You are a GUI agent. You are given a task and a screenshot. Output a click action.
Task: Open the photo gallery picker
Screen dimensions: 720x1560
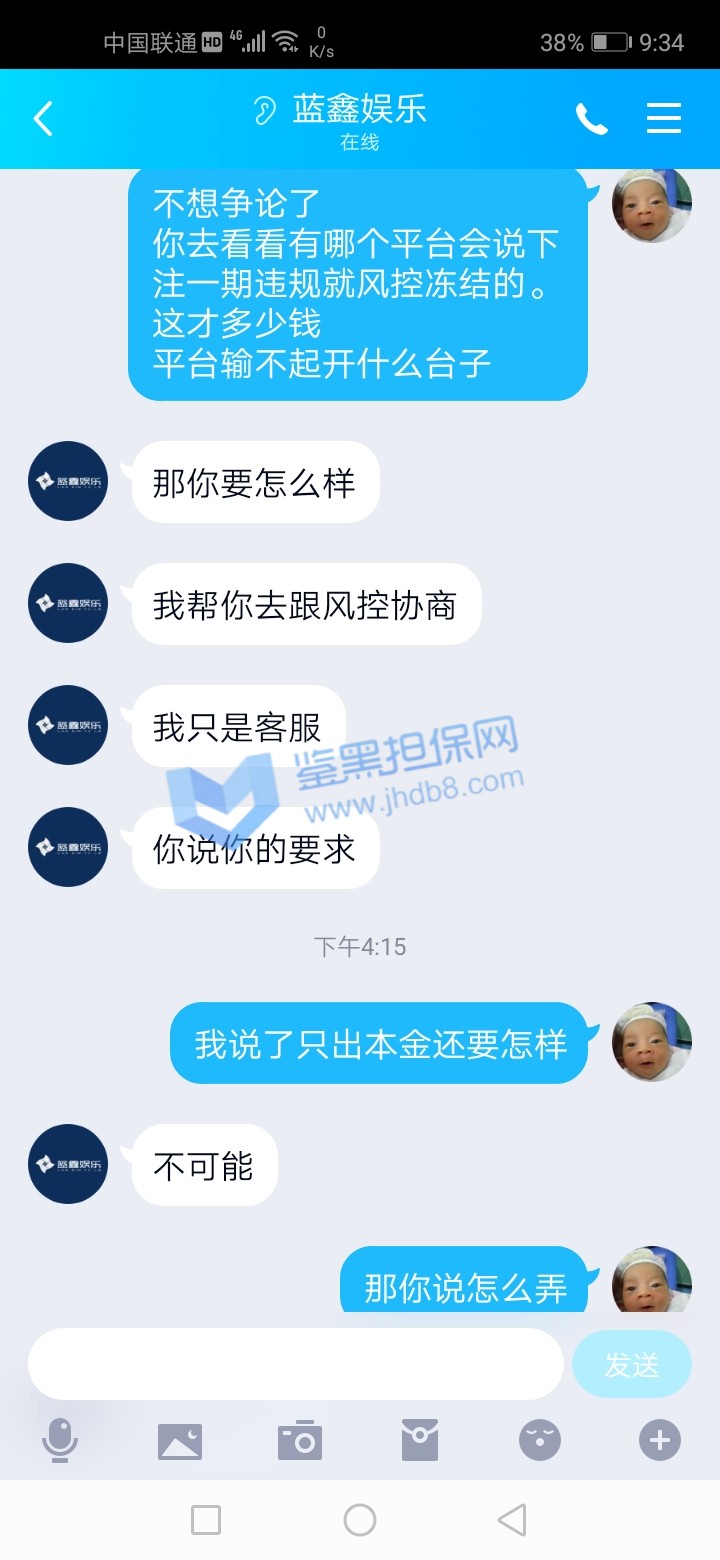click(x=180, y=1441)
